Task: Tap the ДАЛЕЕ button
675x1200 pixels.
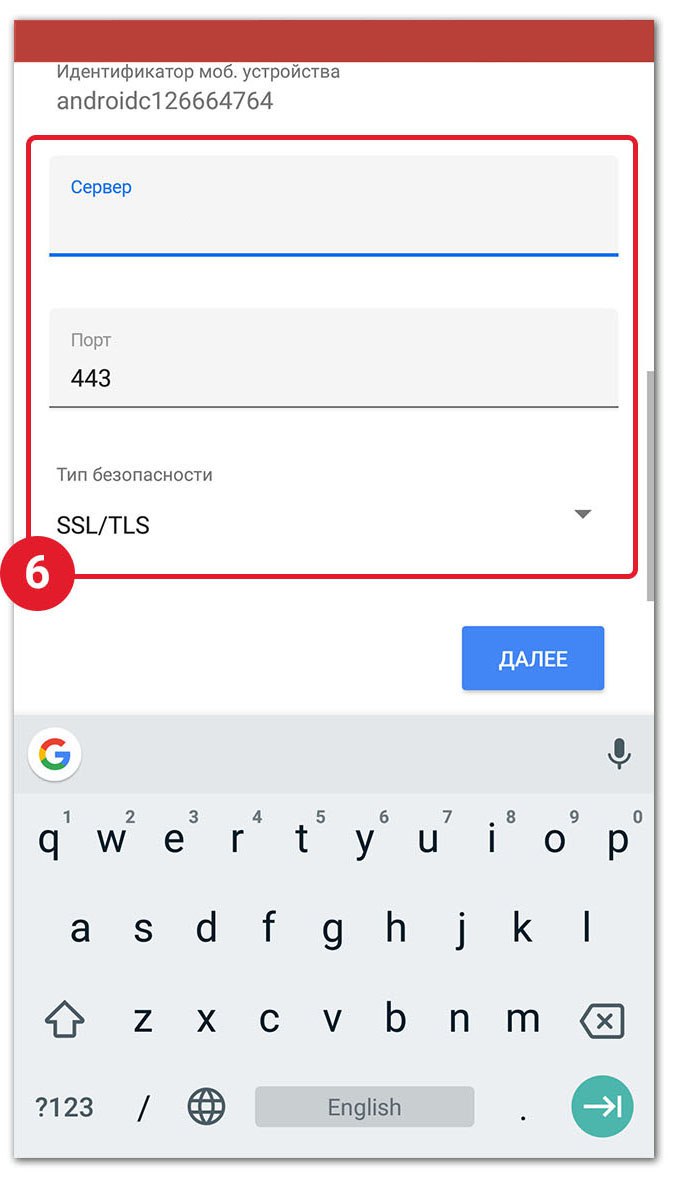Action: (x=533, y=659)
